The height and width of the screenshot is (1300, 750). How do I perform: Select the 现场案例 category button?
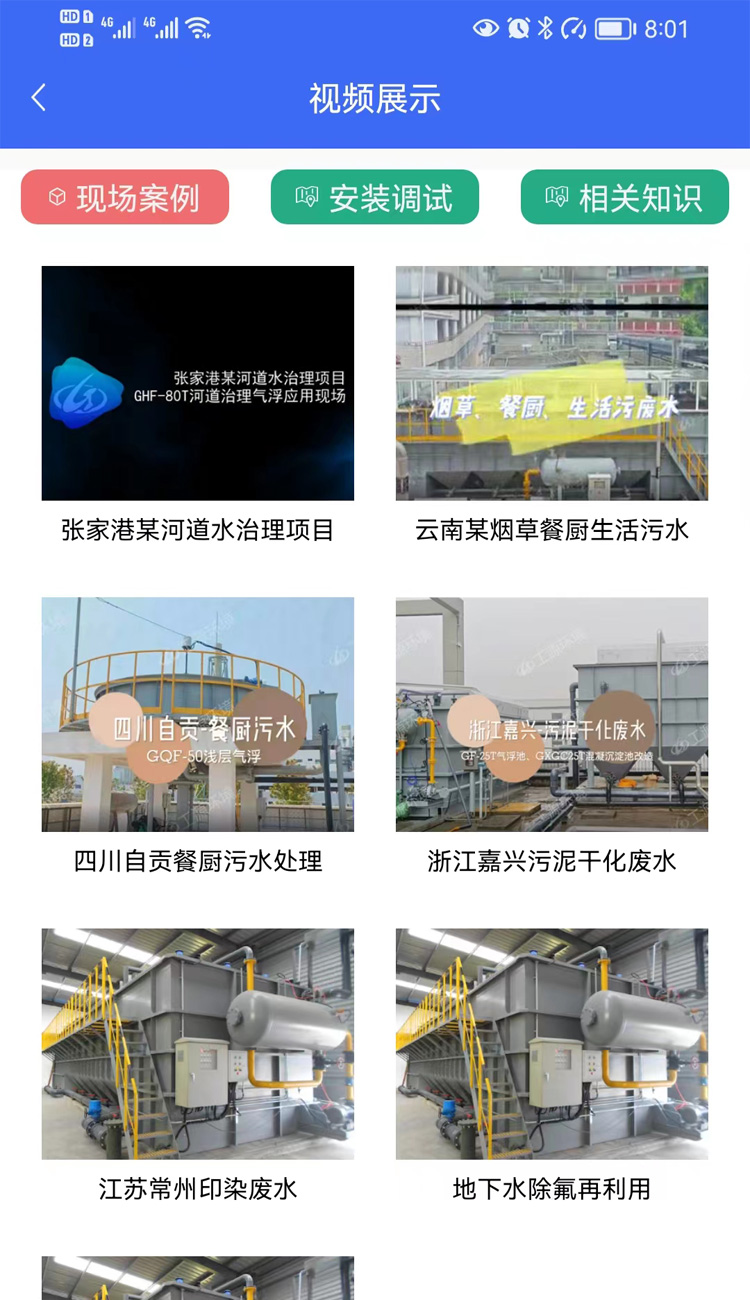(125, 197)
